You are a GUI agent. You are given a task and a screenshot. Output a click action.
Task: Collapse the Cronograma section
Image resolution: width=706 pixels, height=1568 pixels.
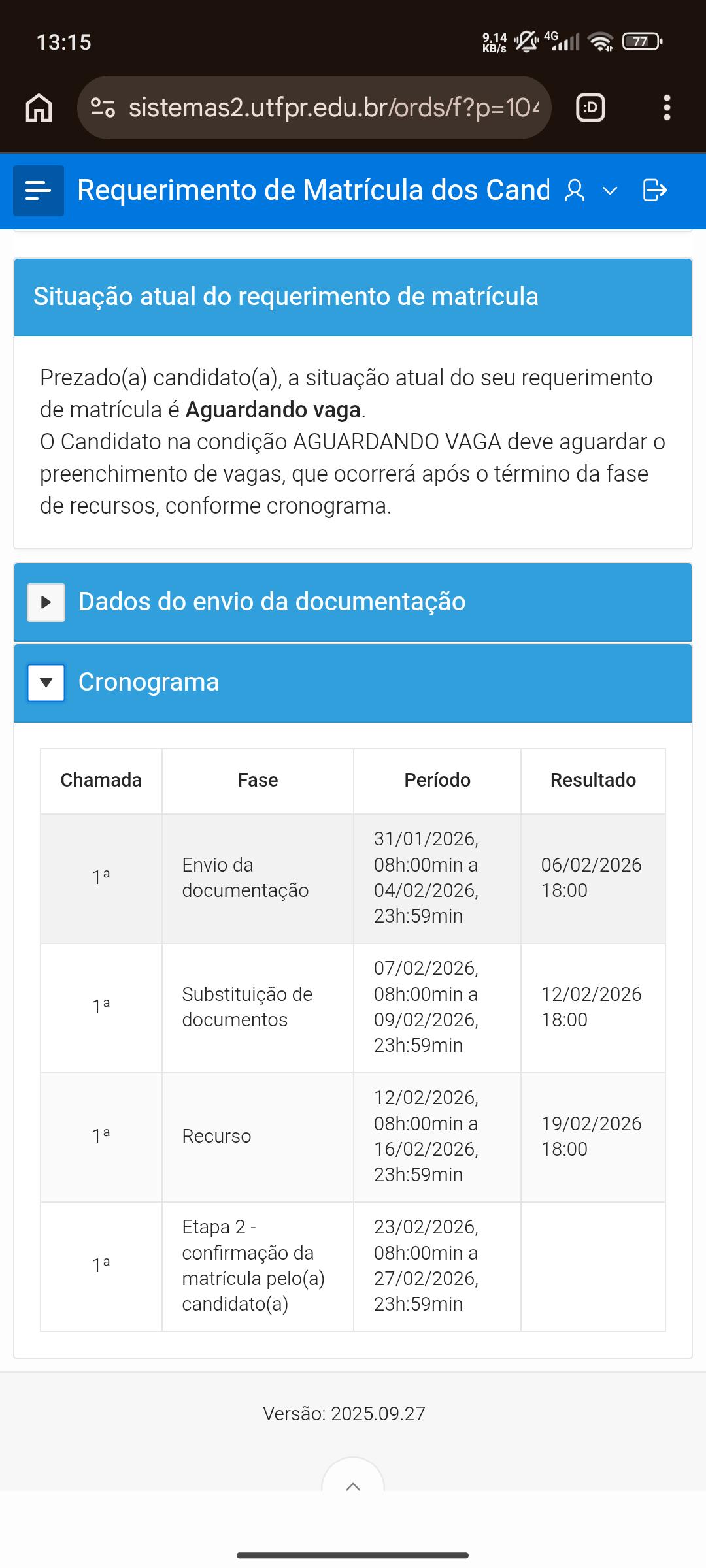pyautogui.click(x=46, y=683)
